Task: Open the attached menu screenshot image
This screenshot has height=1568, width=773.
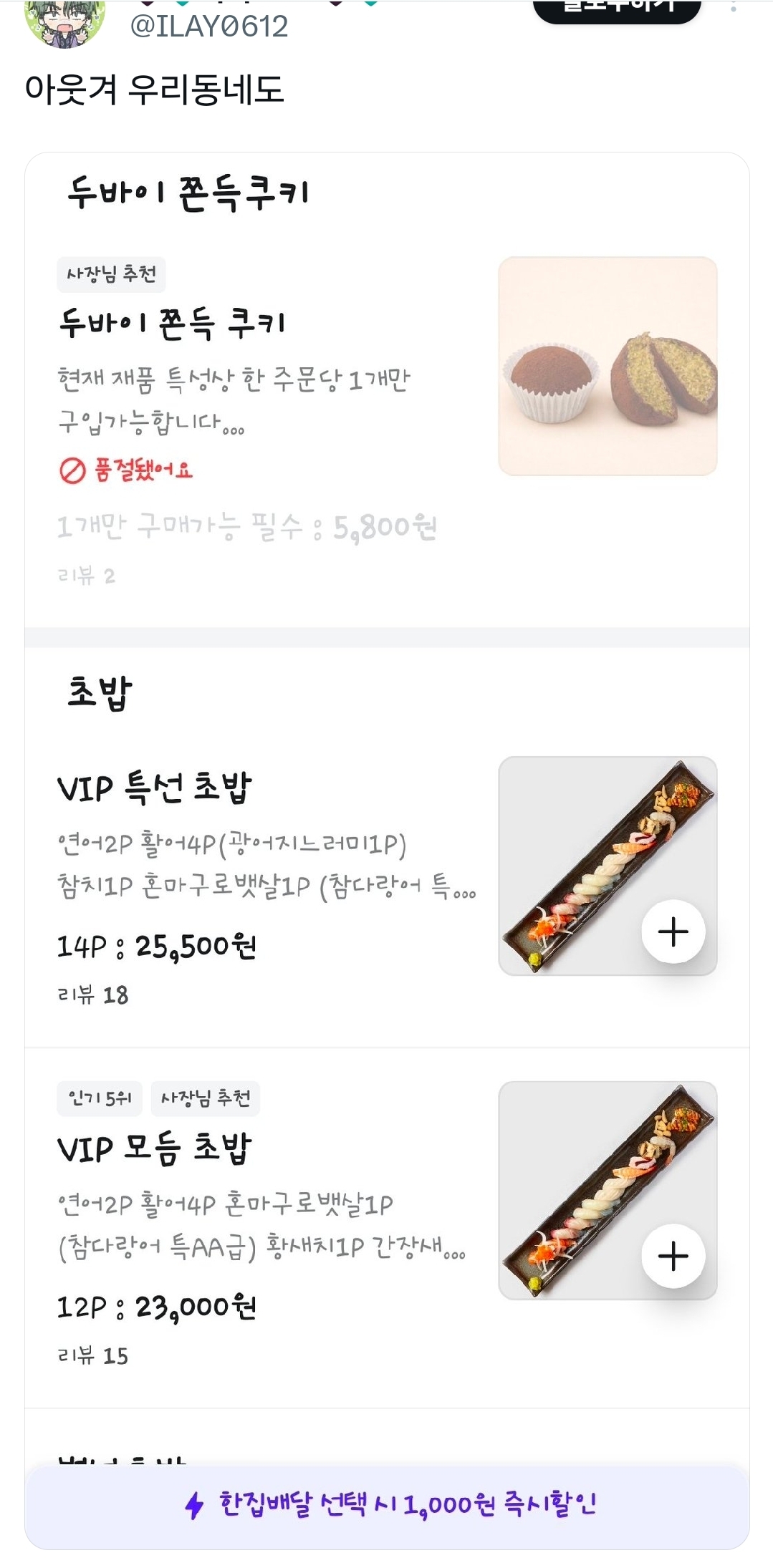Action: (x=387, y=845)
